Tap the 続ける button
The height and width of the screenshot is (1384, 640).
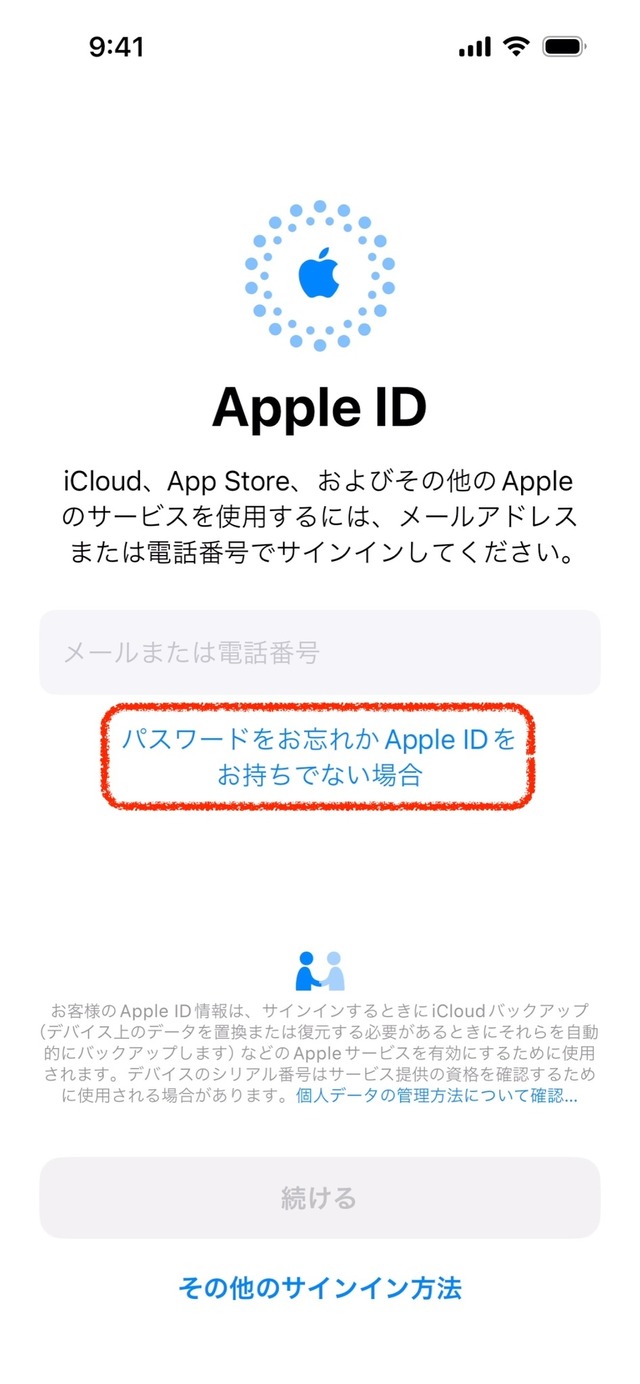tap(320, 1198)
